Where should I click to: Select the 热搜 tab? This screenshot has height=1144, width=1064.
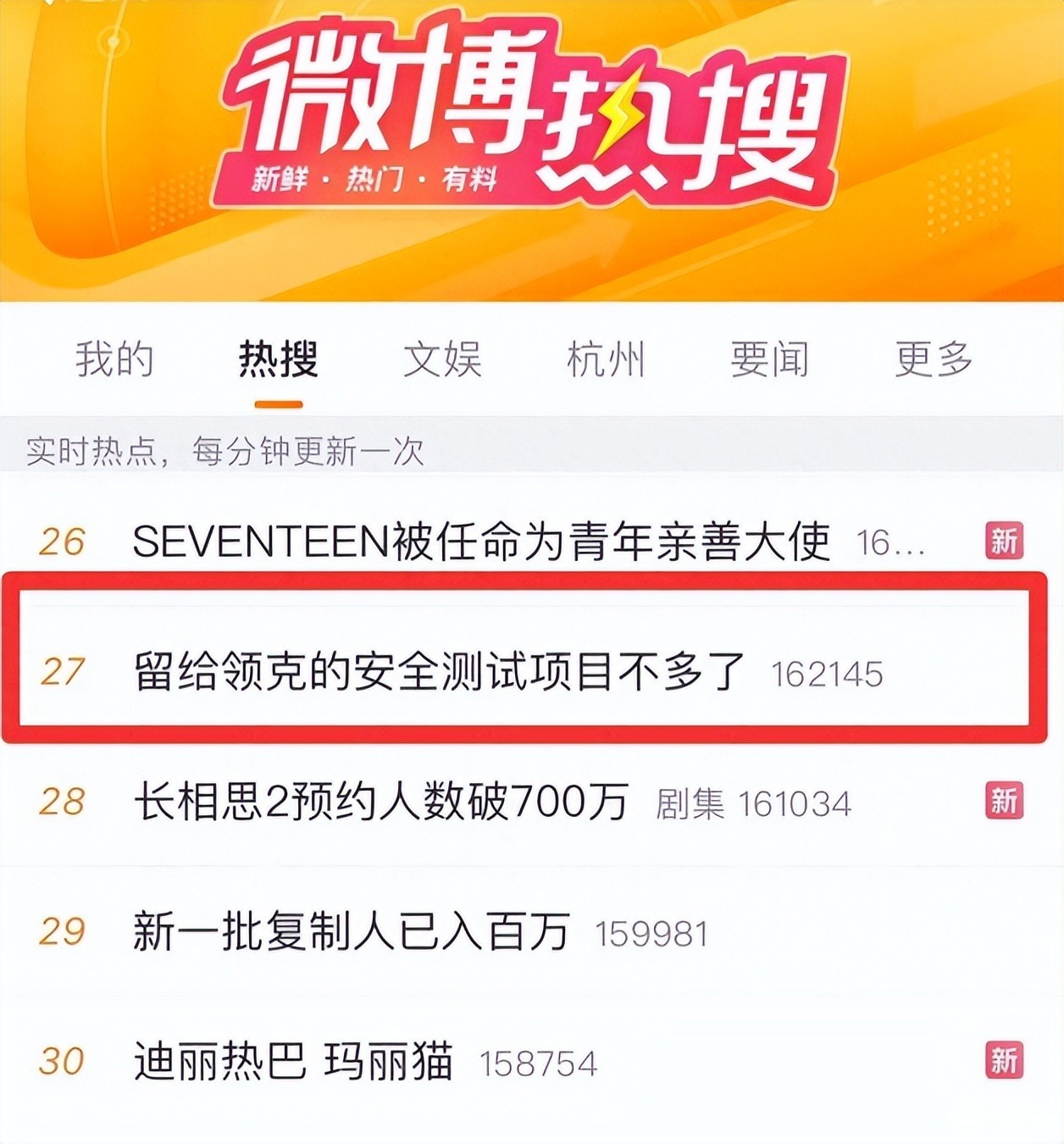[x=279, y=359]
